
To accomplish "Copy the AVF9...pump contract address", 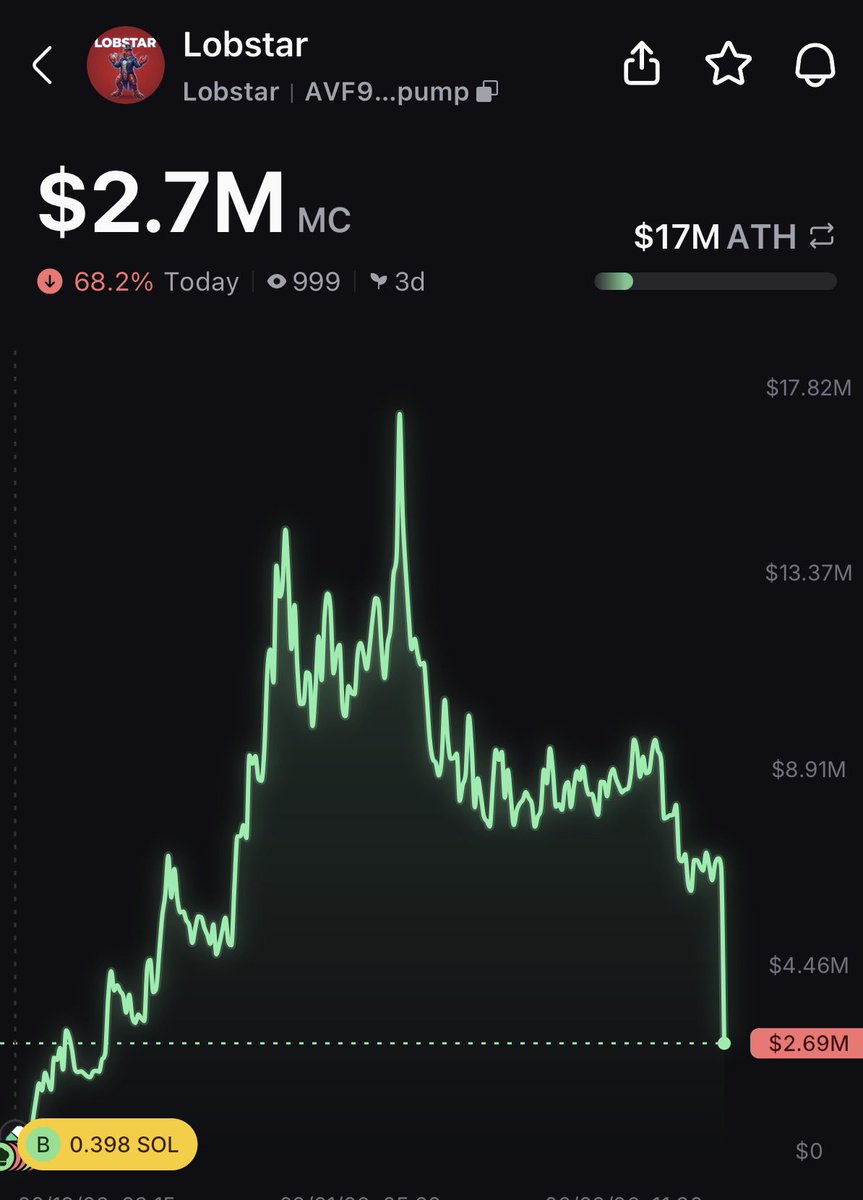I will point(487,93).
